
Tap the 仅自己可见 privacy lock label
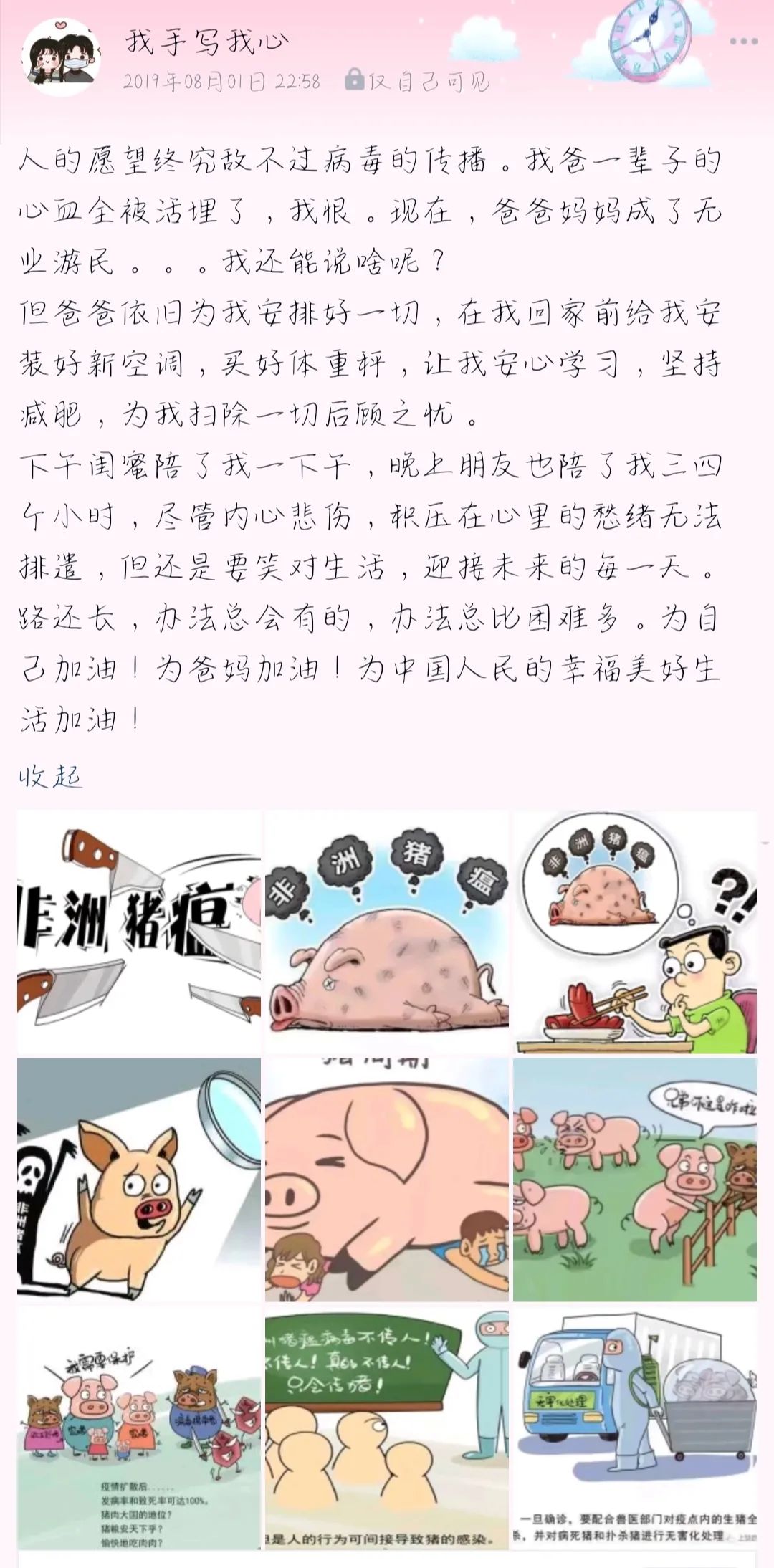point(418,82)
